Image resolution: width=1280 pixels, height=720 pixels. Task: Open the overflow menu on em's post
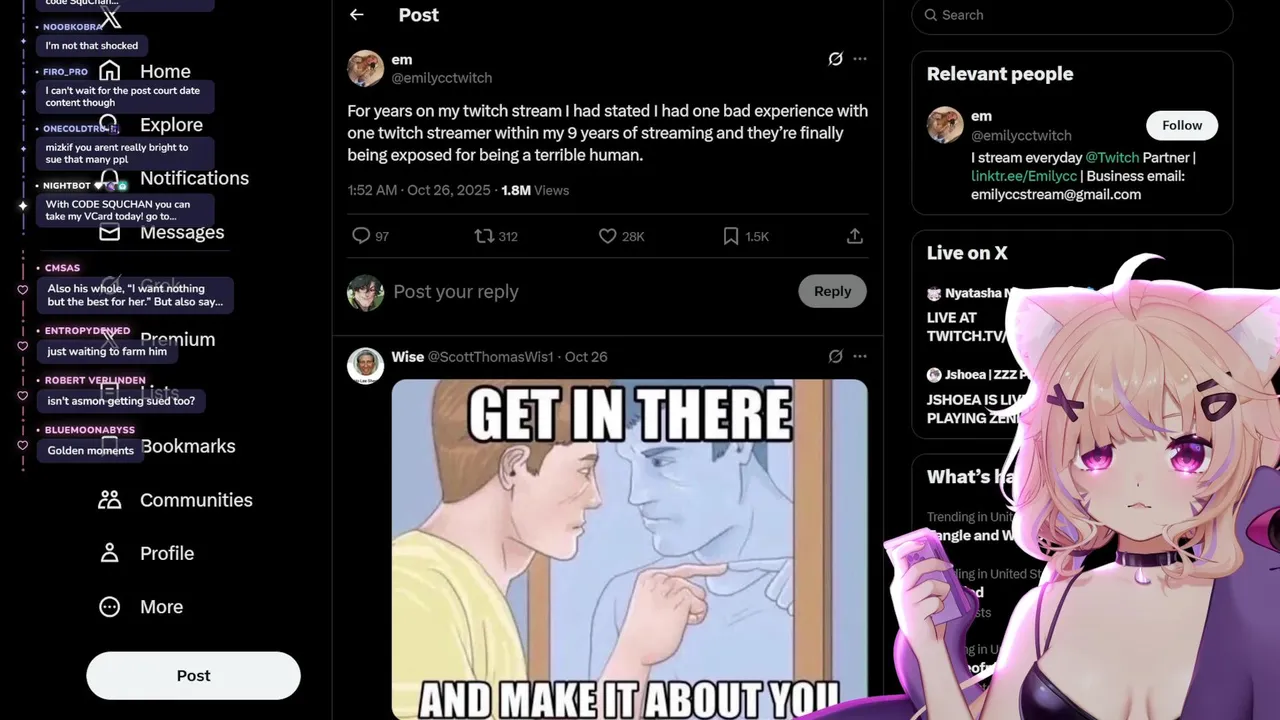860,59
